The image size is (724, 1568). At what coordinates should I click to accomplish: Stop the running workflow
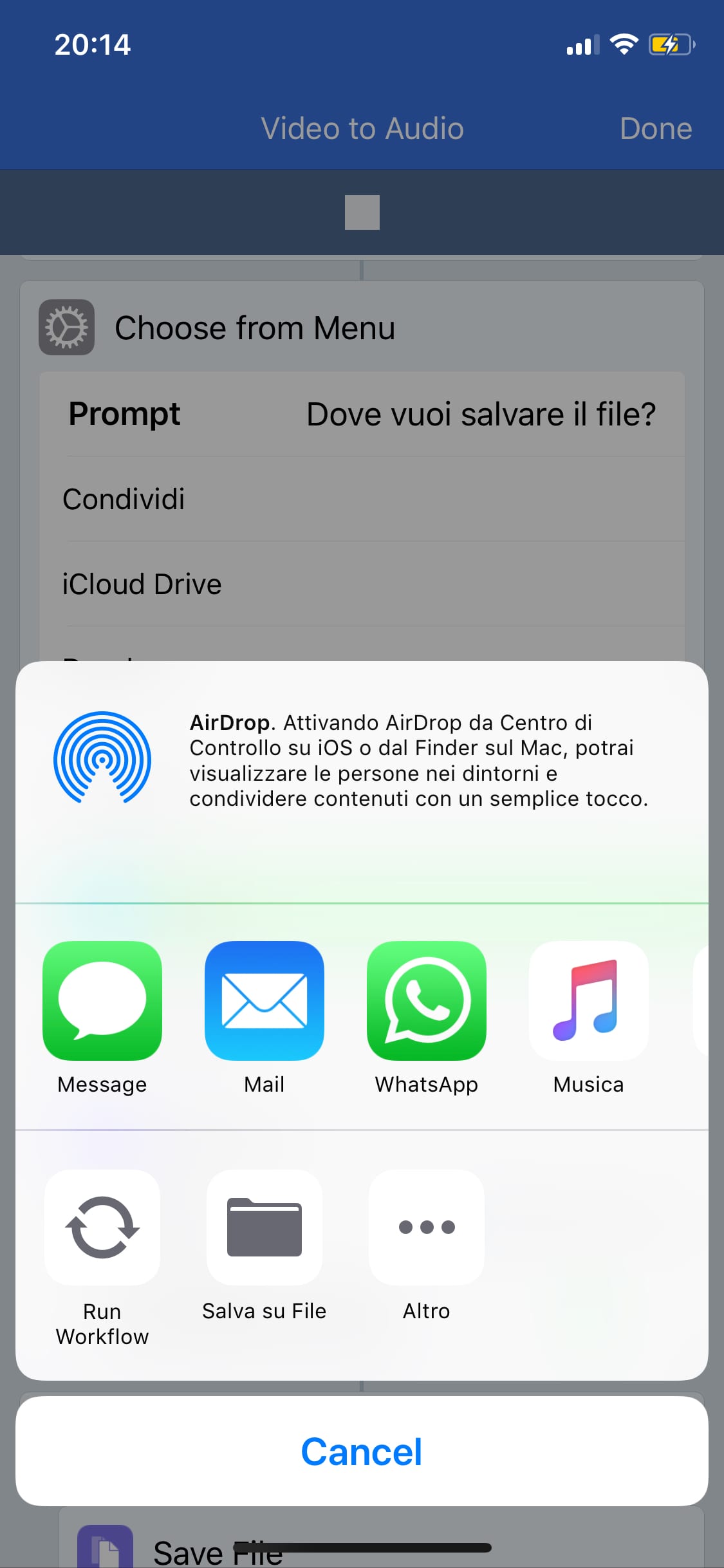[x=362, y=212]
